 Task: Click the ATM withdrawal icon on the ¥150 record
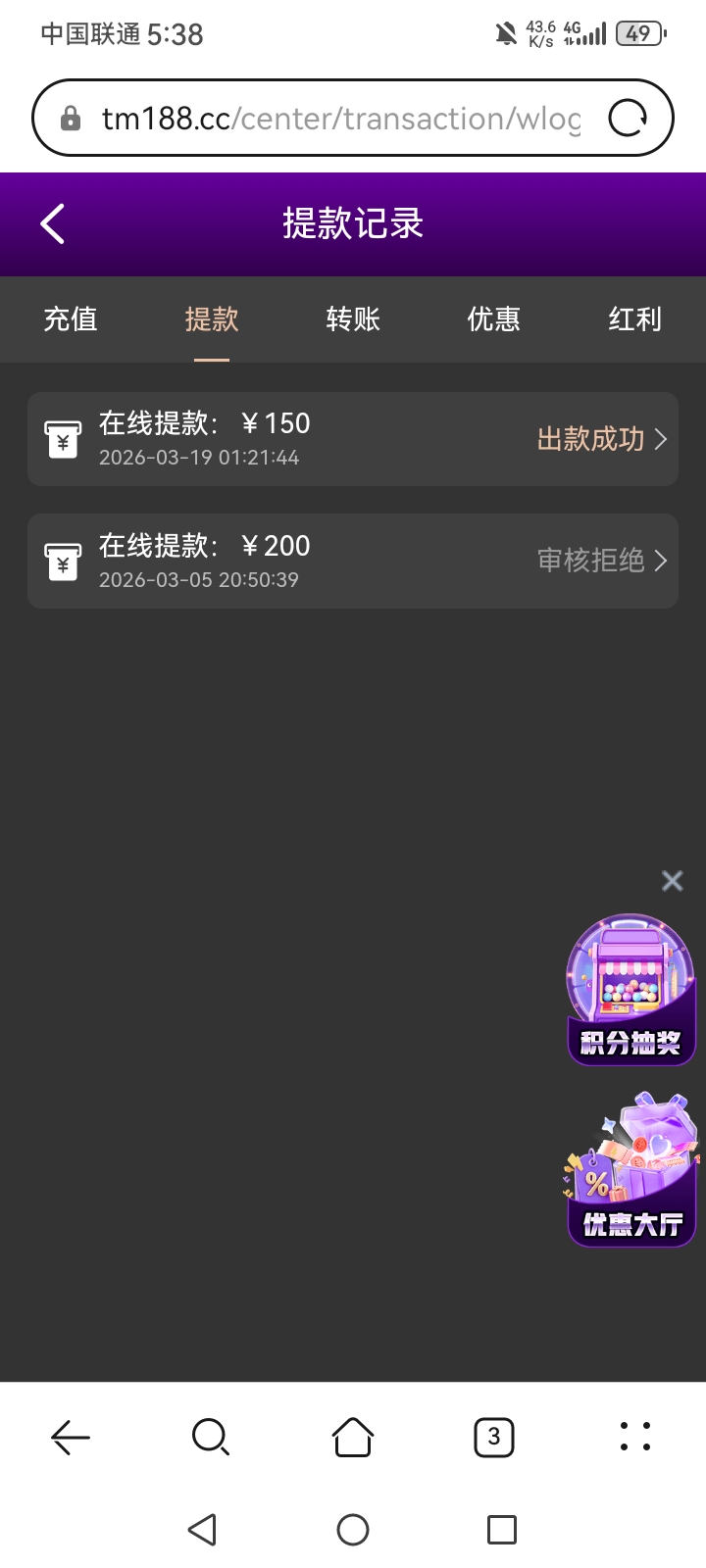[x=63, y=438]
